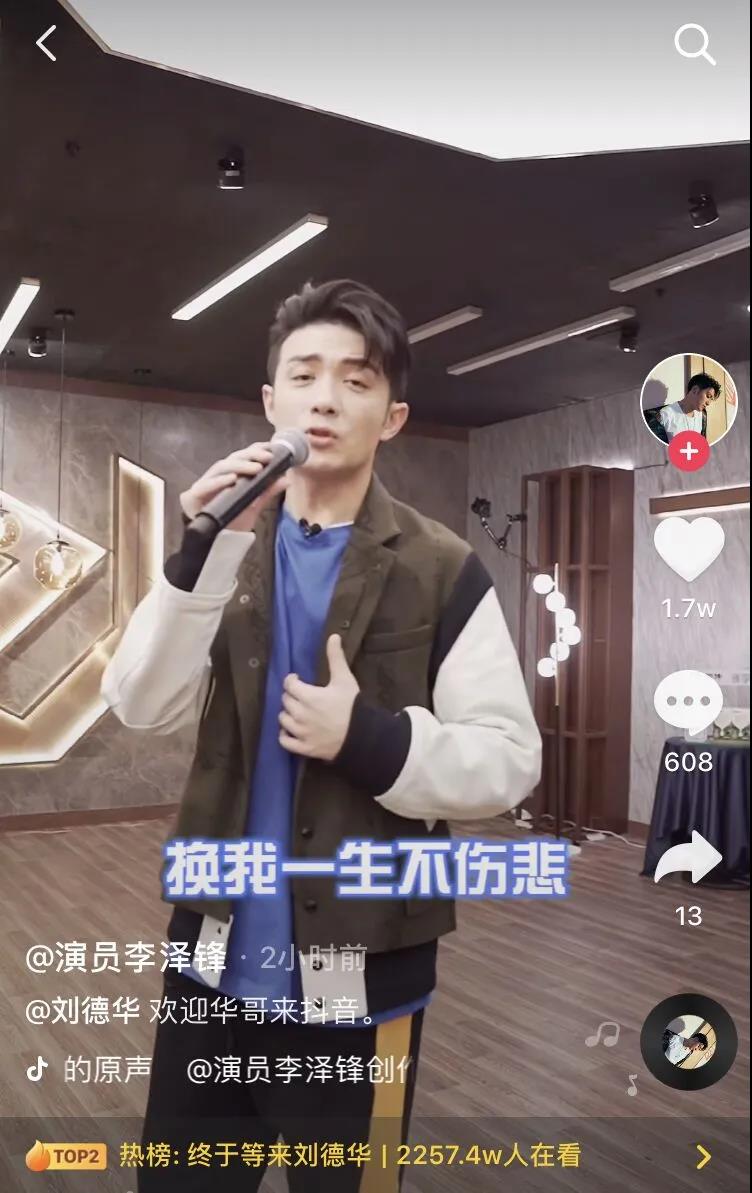Like this video with the heart

tap(688, 549)
